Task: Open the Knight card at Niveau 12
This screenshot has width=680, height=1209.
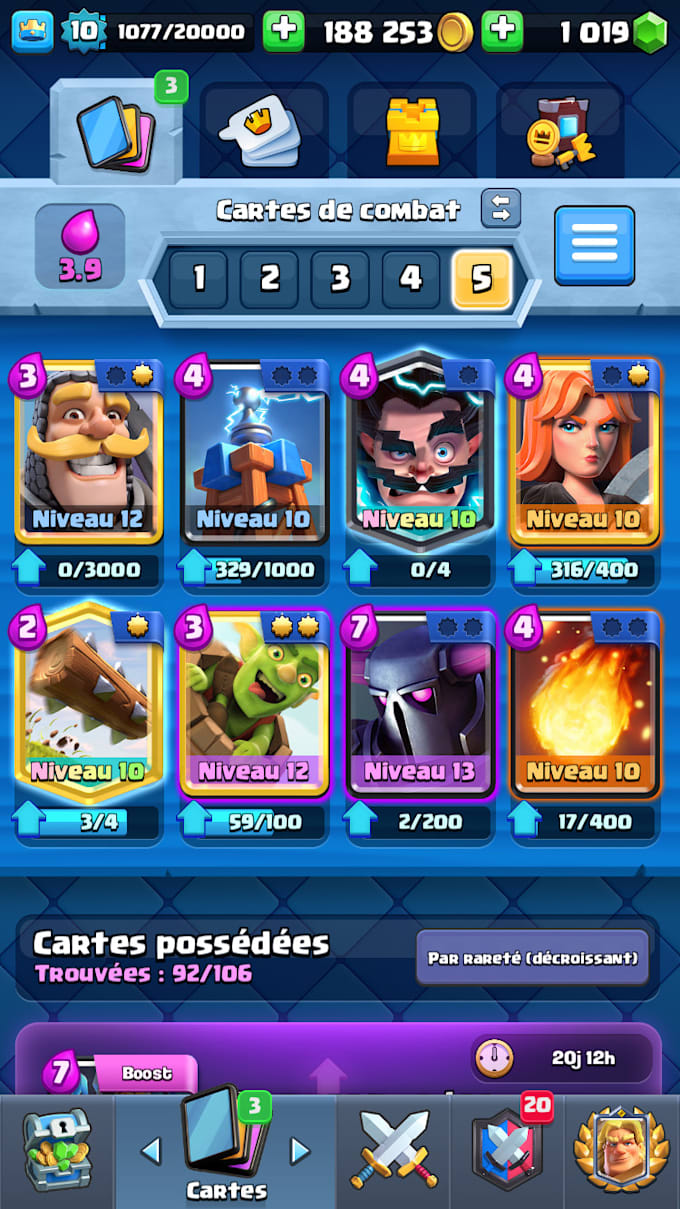Action: coord(88,452)
